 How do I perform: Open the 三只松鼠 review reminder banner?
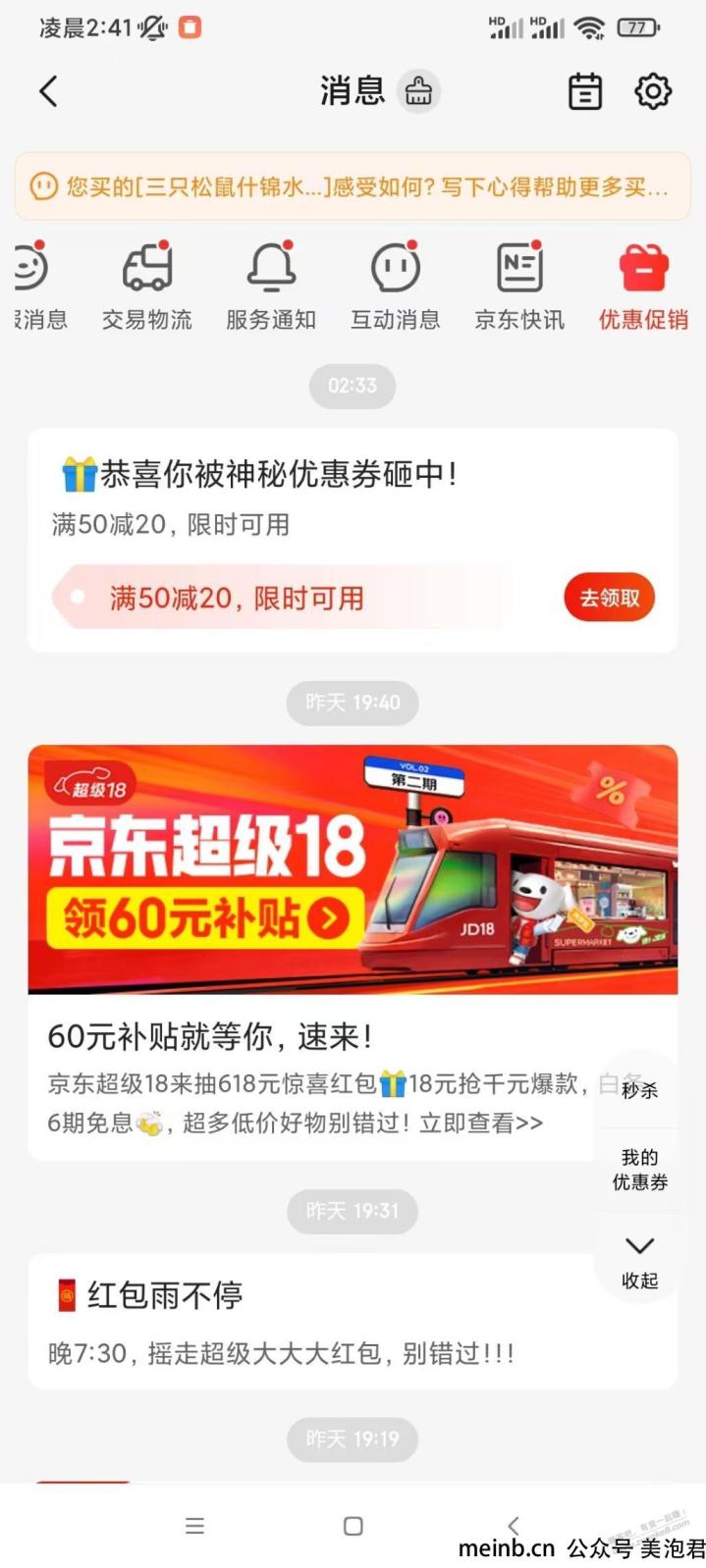(353, 185)
